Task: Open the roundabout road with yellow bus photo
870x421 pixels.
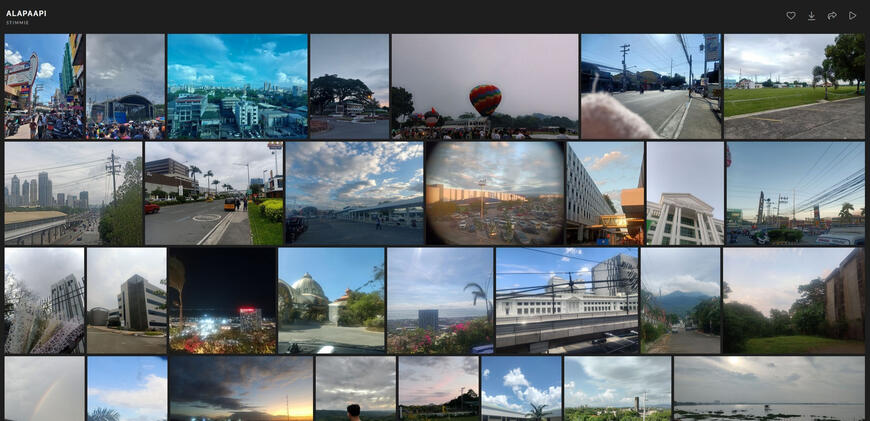Action: (x=214, y=193)
